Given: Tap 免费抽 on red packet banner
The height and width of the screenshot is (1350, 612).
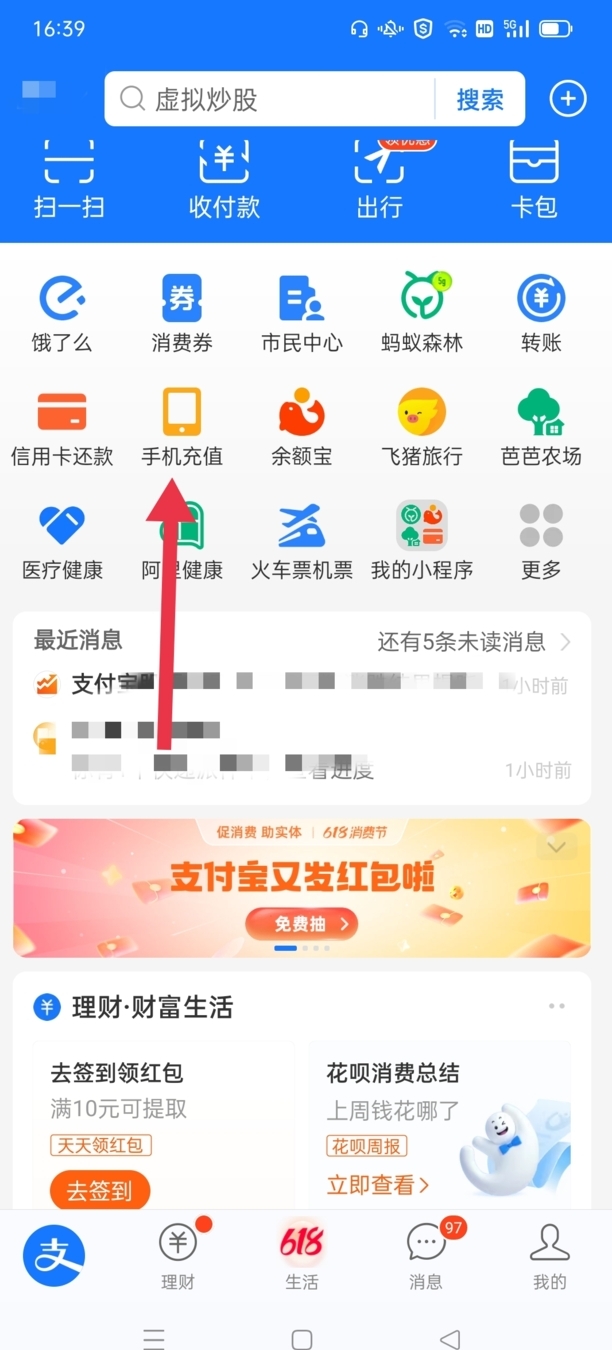Looking at the screenshot, I should click(301, 923).
